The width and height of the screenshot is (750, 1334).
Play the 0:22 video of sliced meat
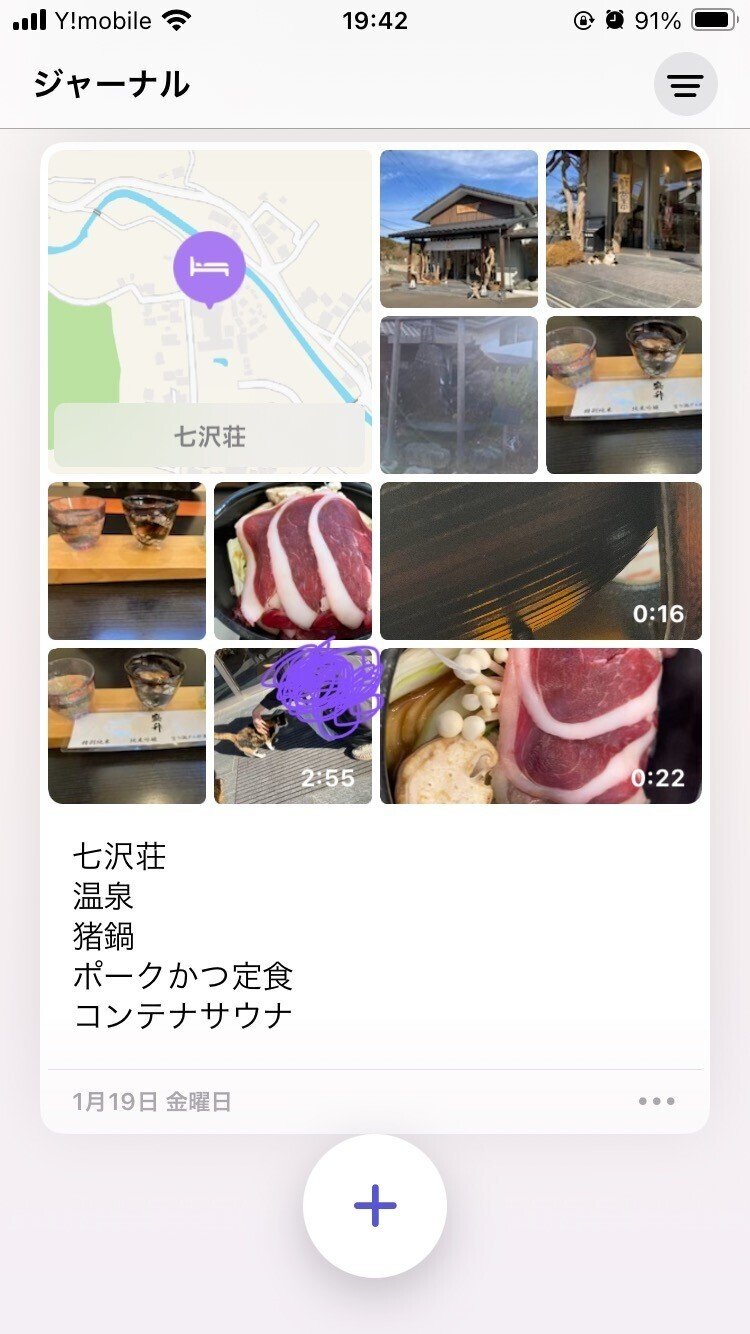(x=540, y=726)
